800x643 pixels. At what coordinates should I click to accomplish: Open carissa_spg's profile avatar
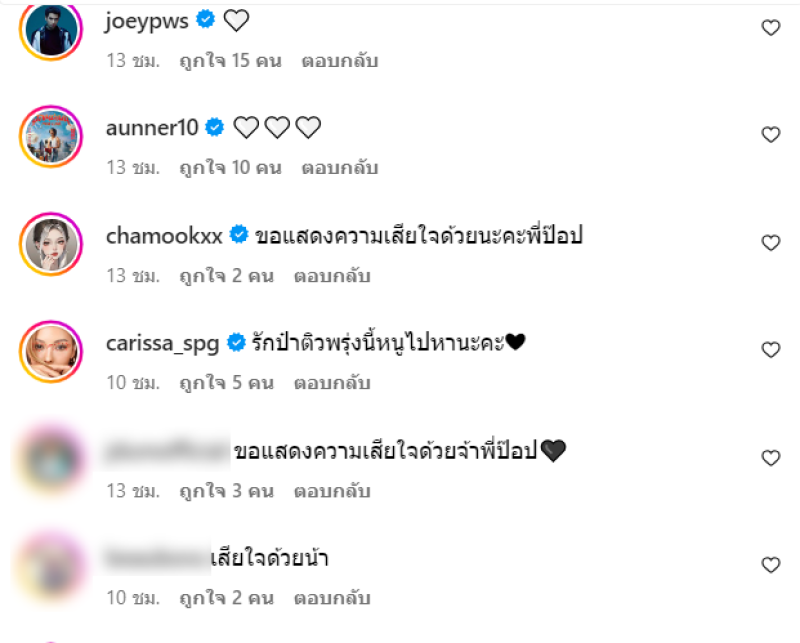click(x=50, y=351)
